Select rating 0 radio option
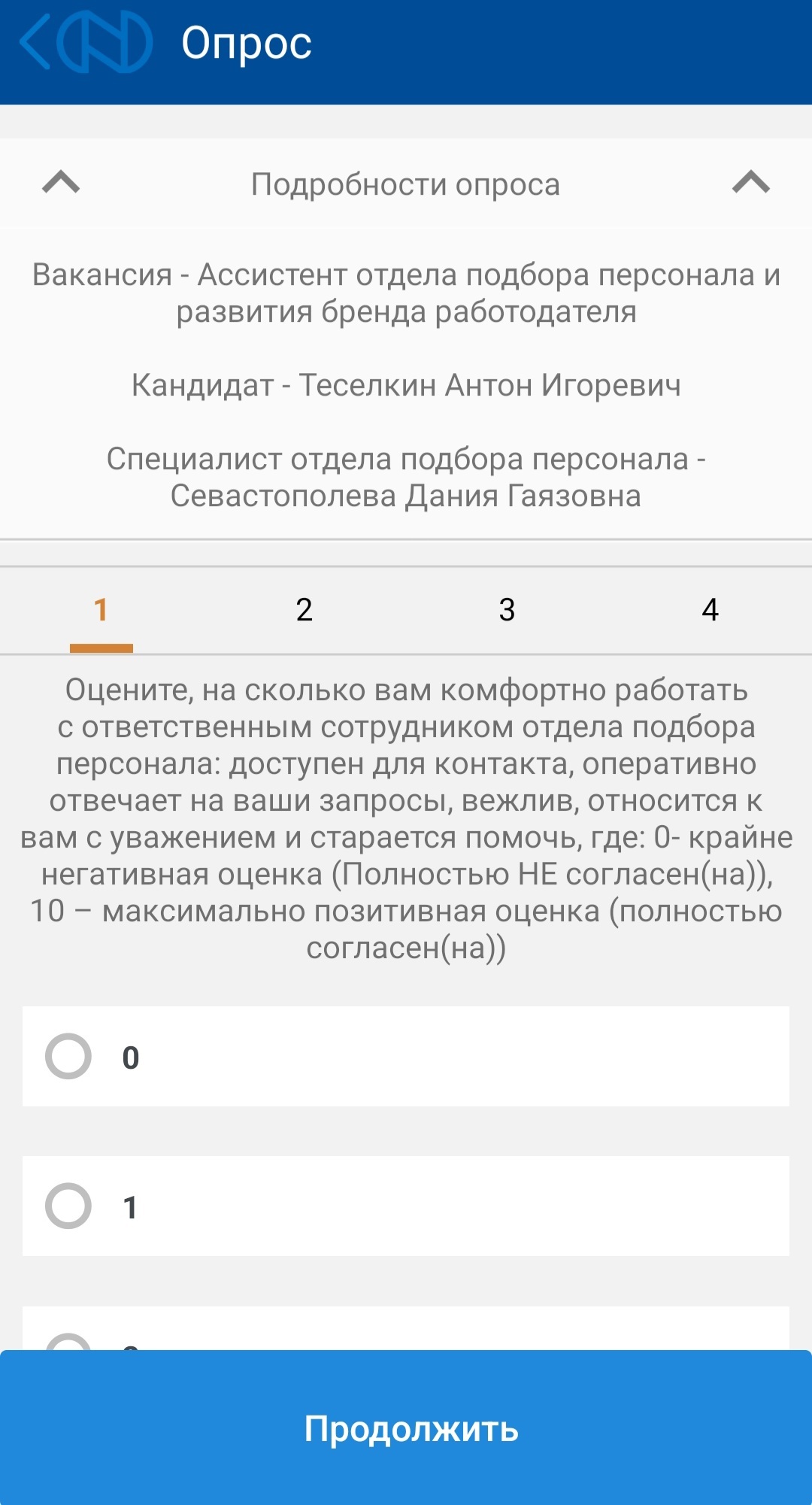The image size is (812, 1505). (68, 1057)
